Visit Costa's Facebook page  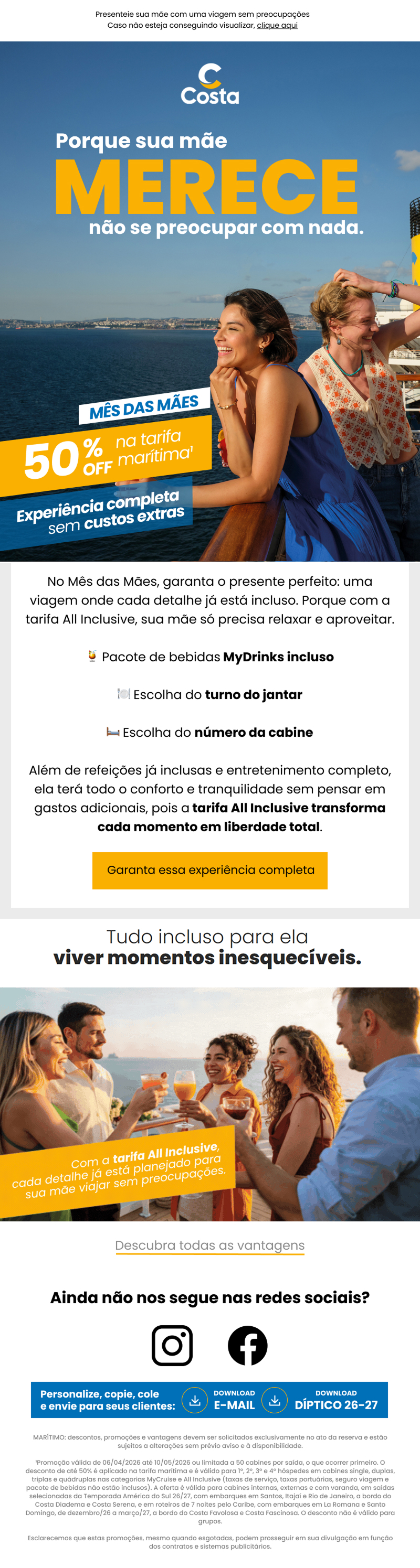click(x=247, y=1345)
